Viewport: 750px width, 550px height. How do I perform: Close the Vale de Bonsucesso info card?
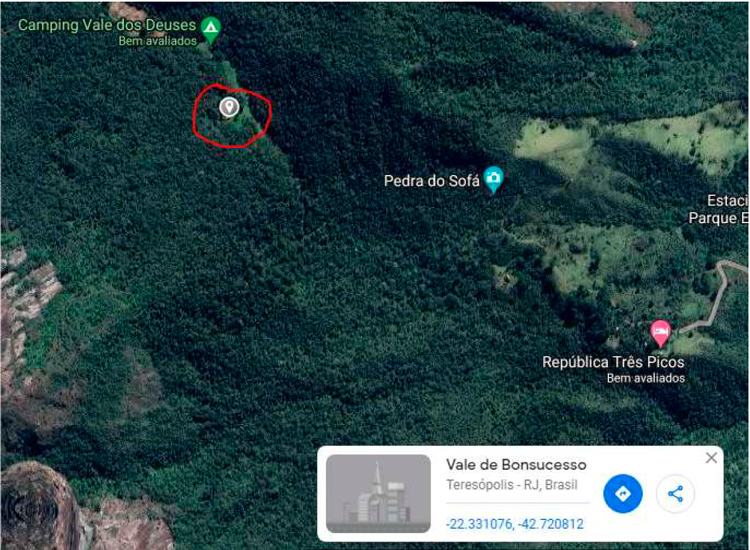click(711, 458)
